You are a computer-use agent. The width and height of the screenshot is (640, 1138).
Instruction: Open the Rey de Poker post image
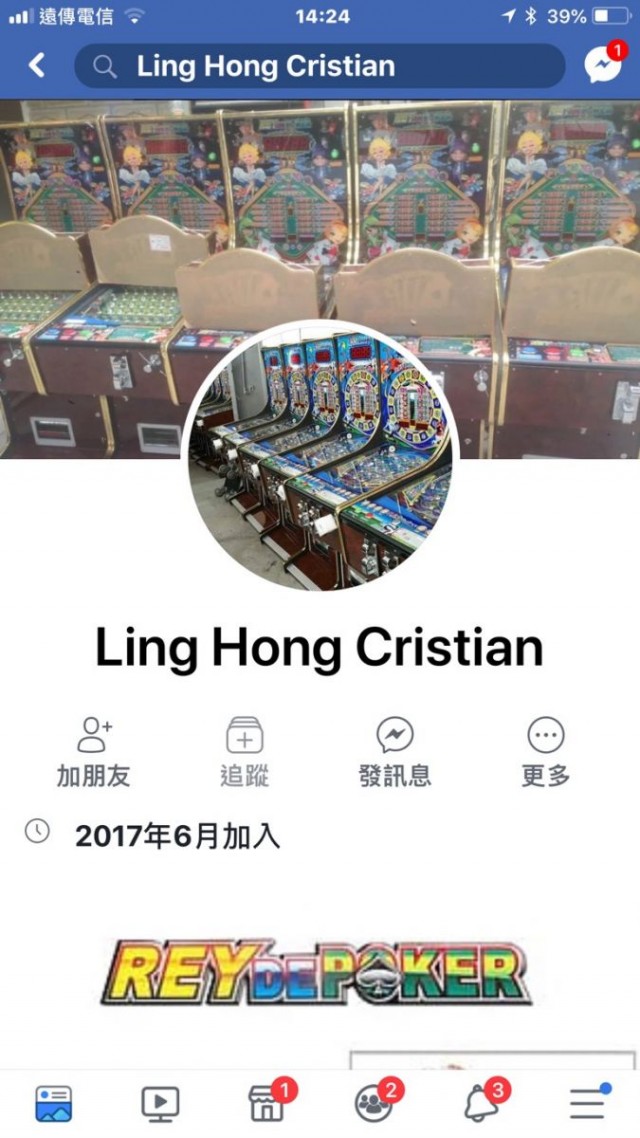pos(318,970)
